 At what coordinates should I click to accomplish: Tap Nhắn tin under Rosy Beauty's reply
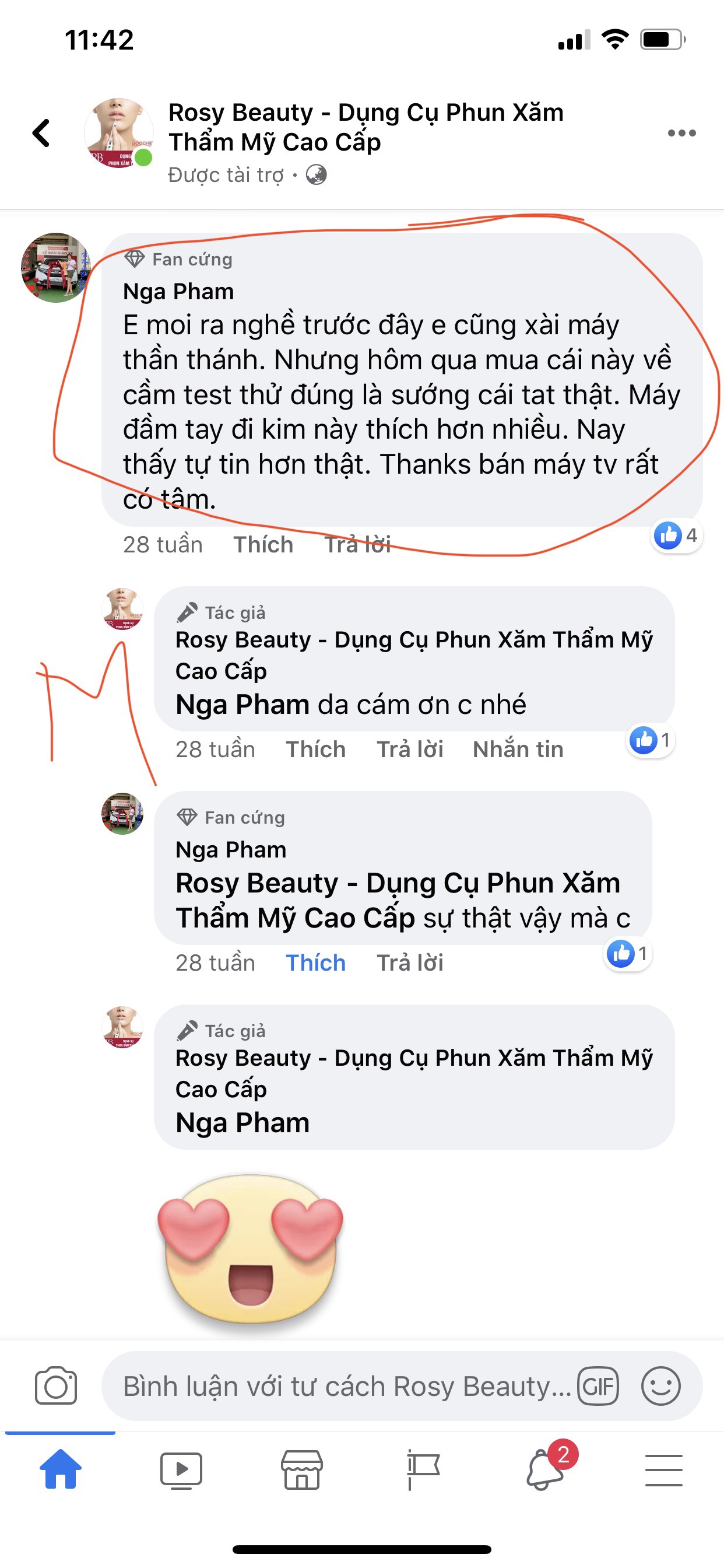click(518, 748)
